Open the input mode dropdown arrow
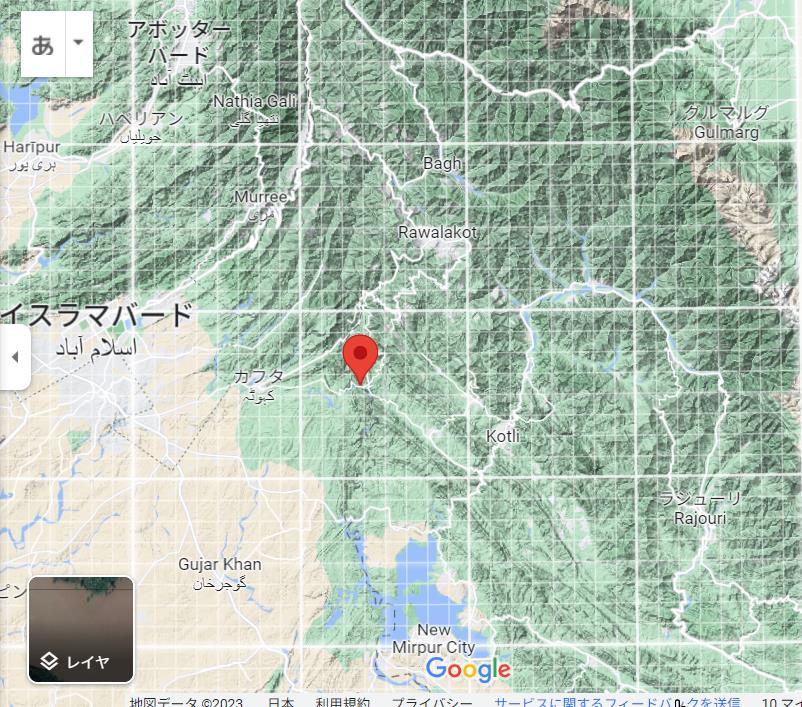This screenshot has width=802, height=707. pos(79,44)
